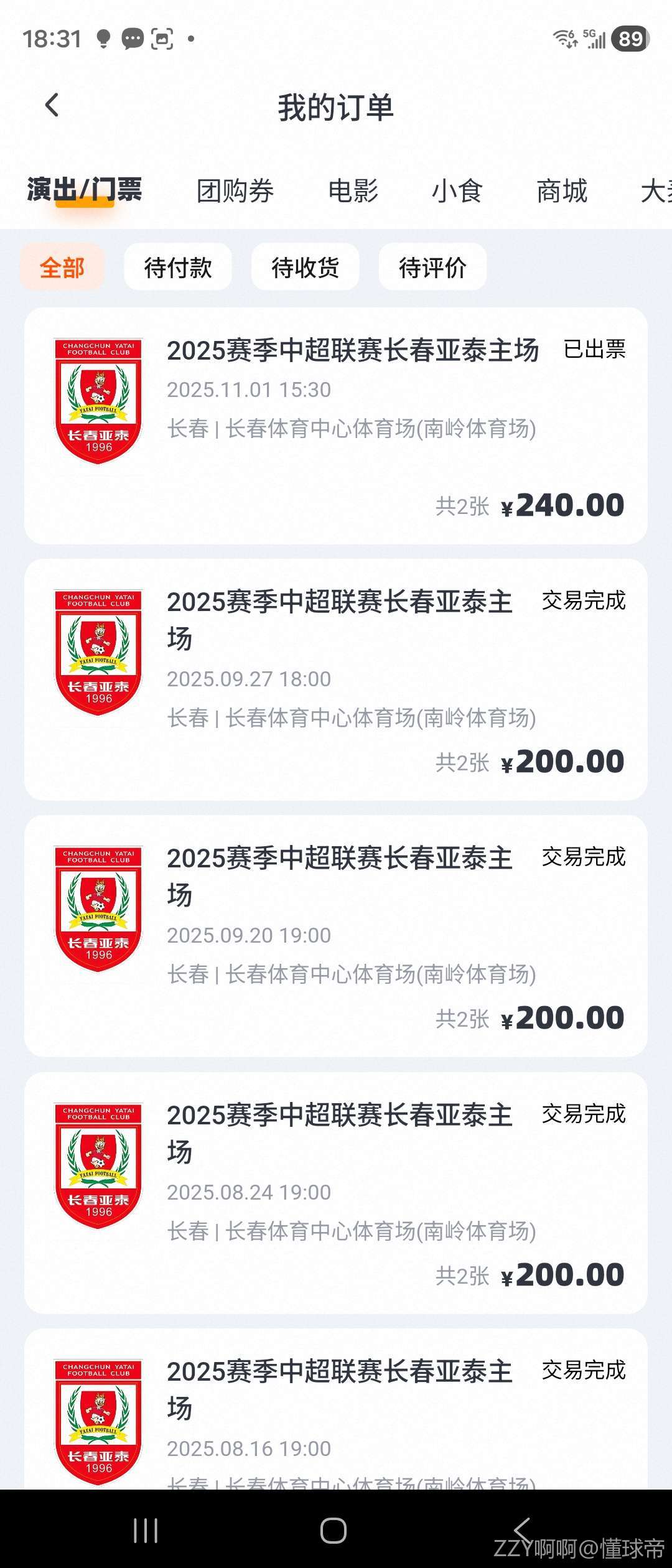Go back from 我的订单 page
The image size is (672, 1568).
[x=52, y=105]
